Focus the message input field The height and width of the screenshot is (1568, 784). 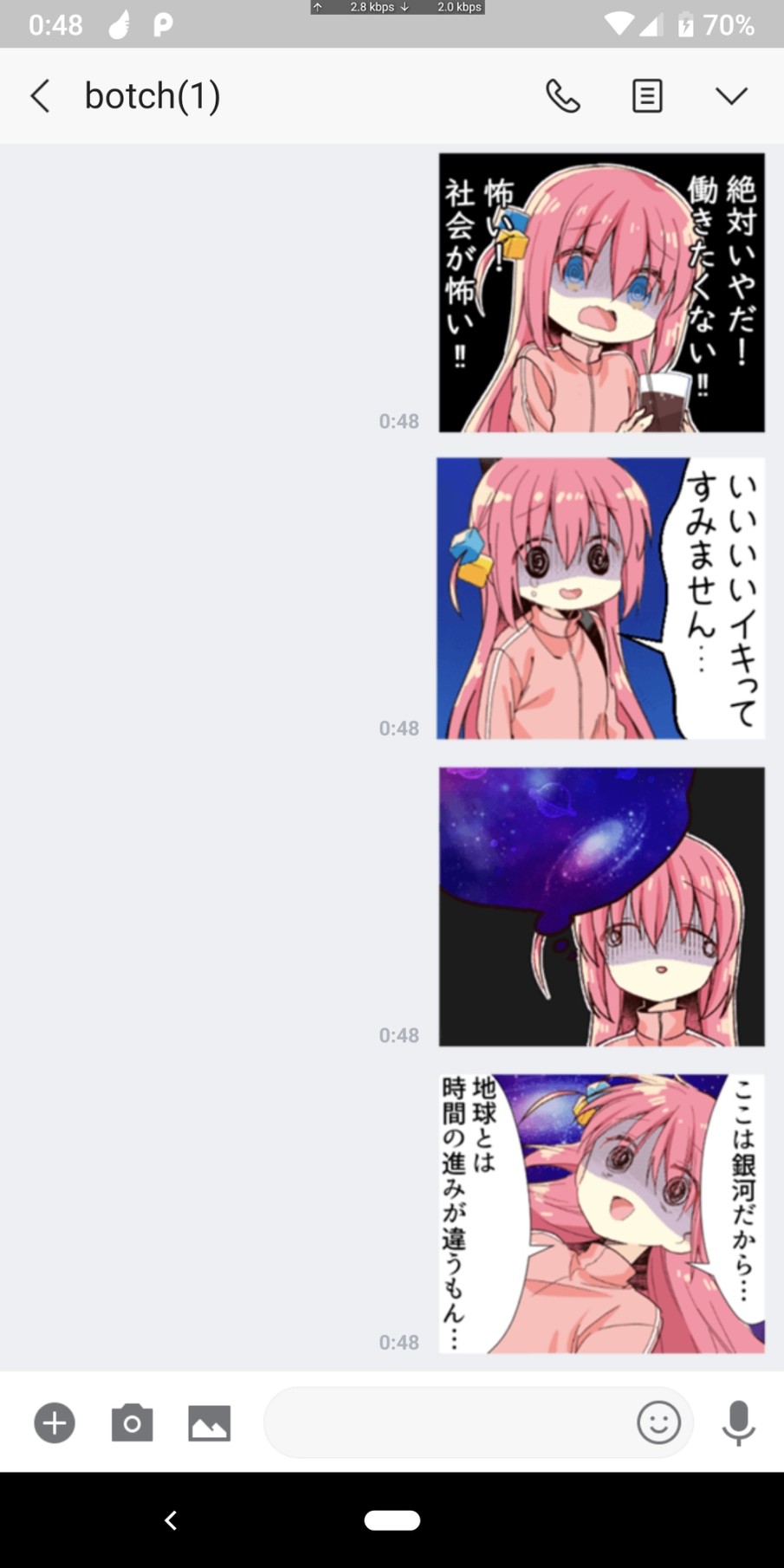pyautogui.click(x=446, y=1422)
